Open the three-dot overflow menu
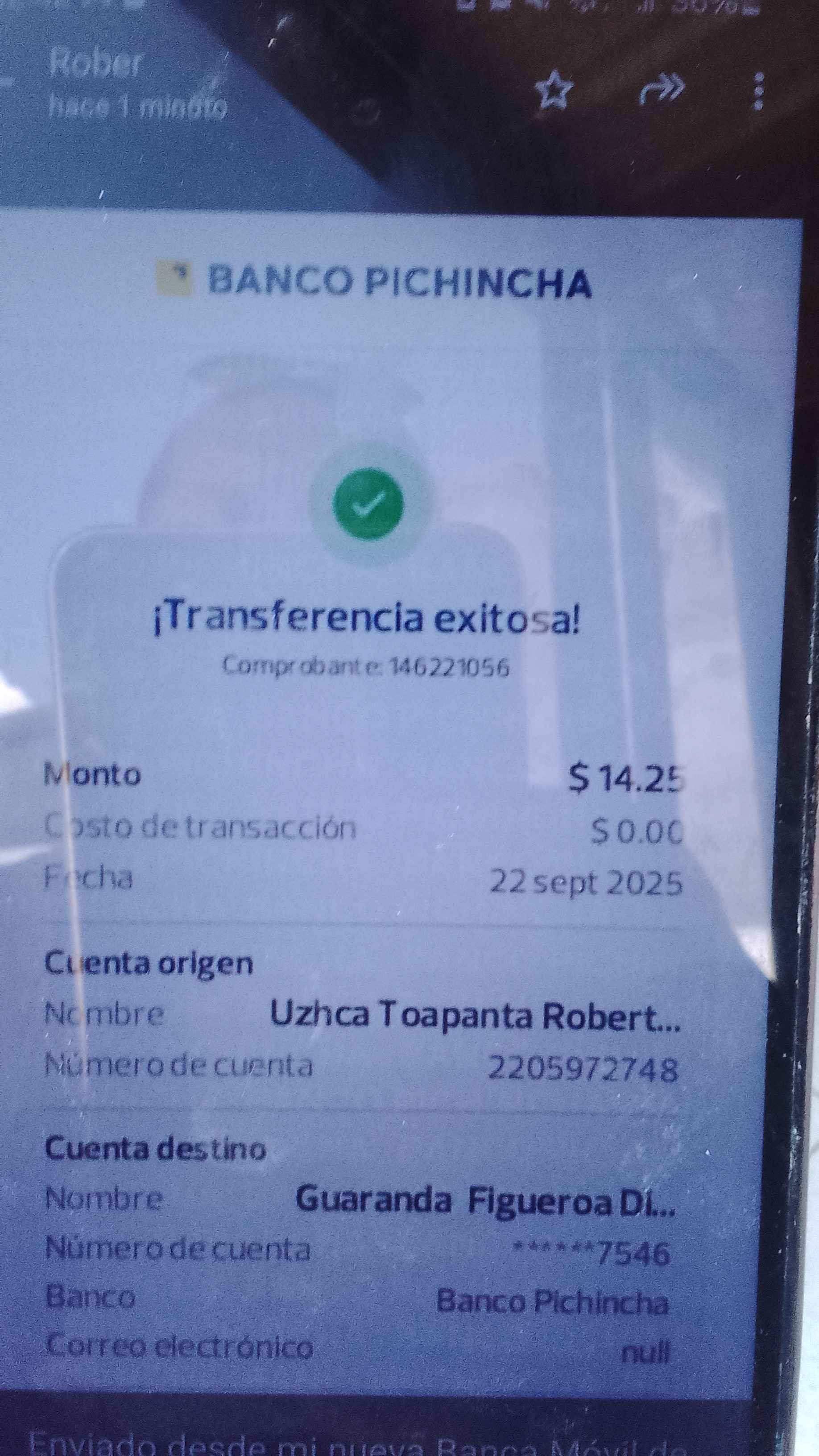The width and height of the screenshot is (819, 1456). click(759, 91)
